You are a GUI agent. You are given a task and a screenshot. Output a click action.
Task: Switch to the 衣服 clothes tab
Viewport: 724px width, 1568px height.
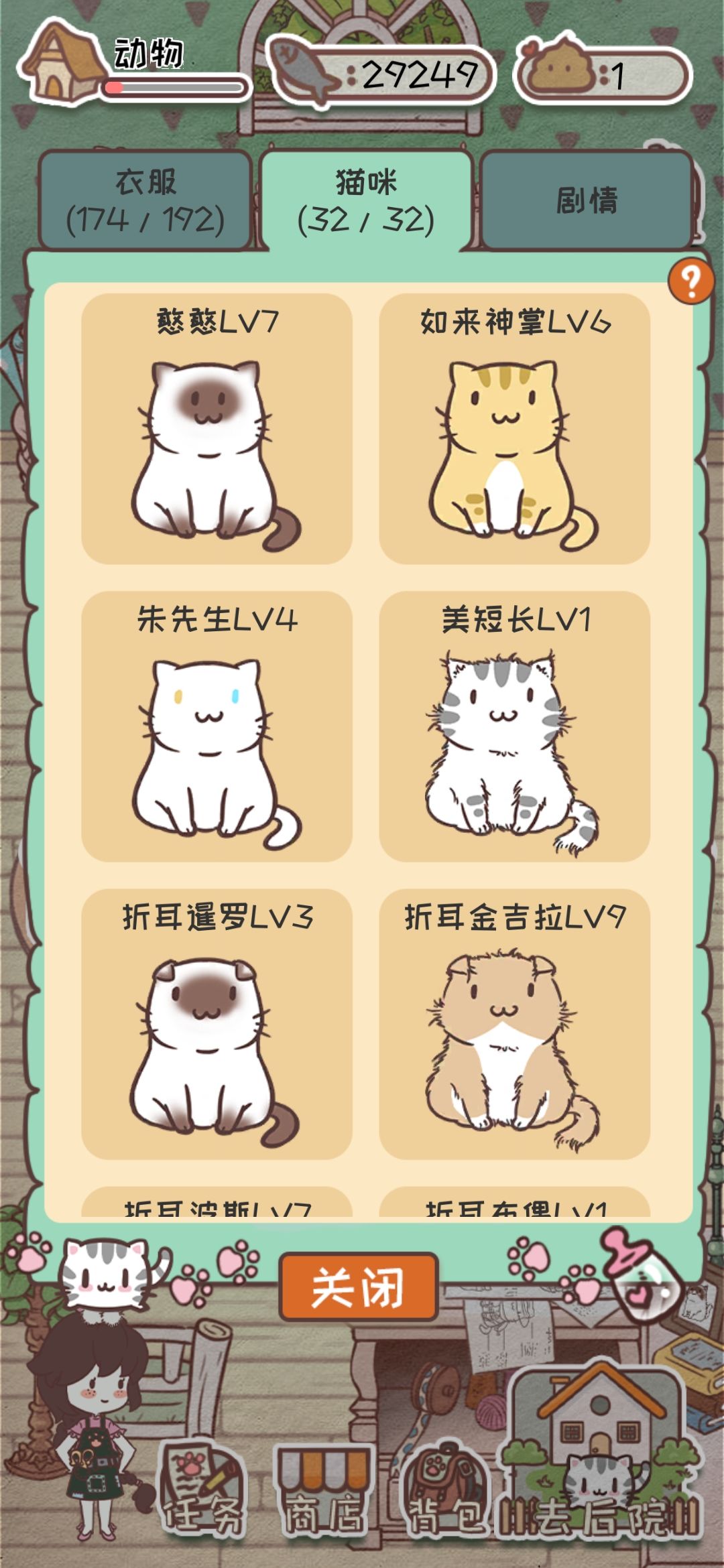pos(147,199)
